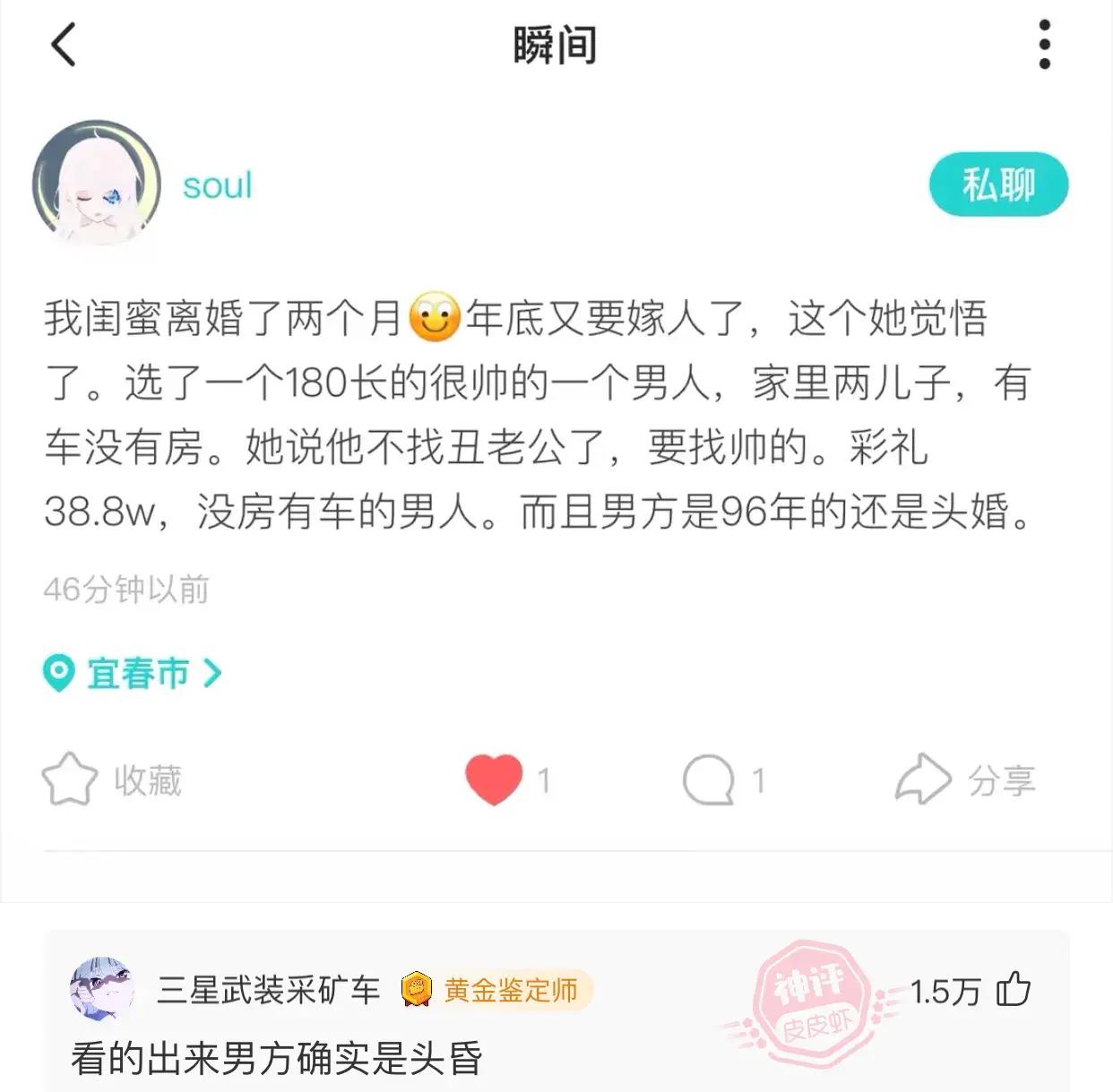Open the three-dot overflow menu
This screenshot has height=1092, width=1113.
point(1044,45)
